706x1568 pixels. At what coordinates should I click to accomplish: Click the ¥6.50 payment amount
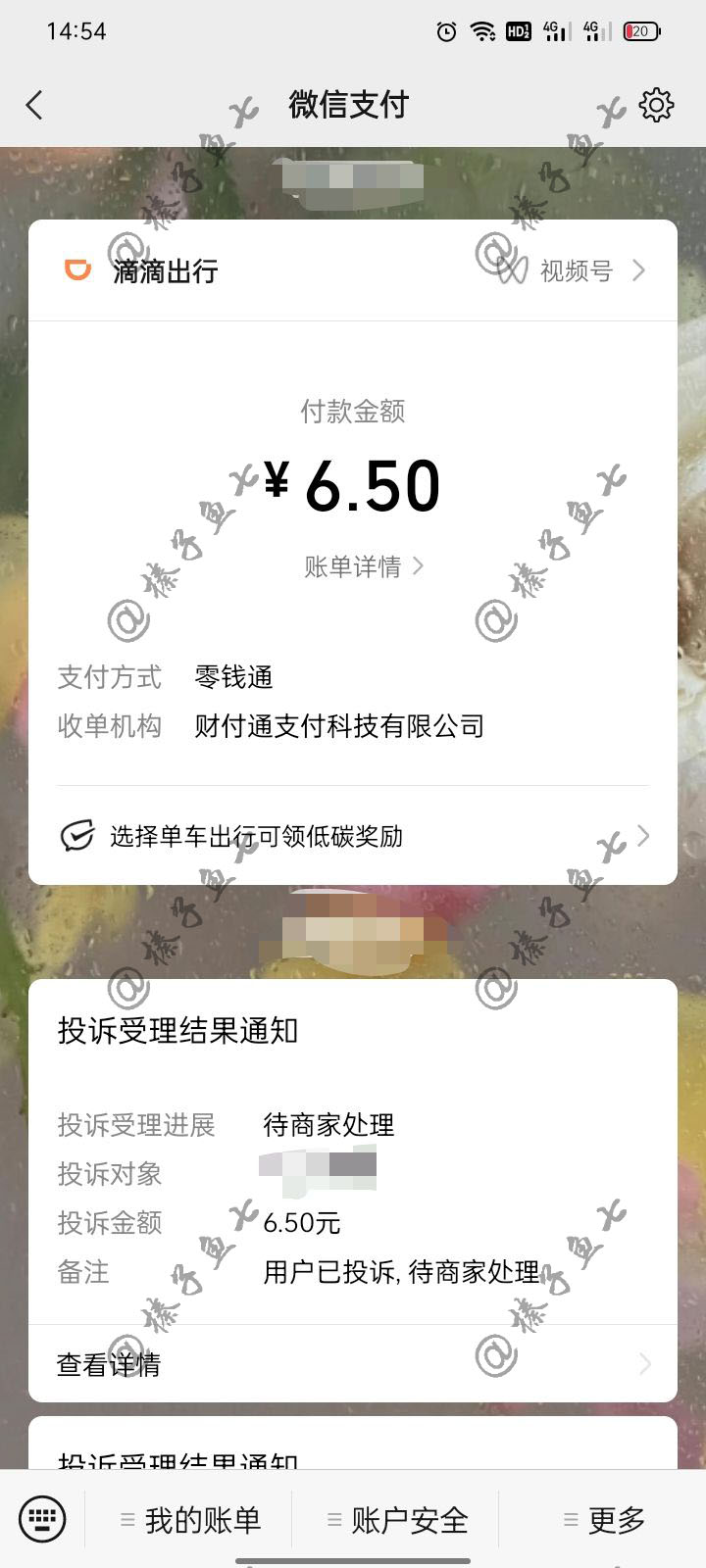tap(353, 482)
